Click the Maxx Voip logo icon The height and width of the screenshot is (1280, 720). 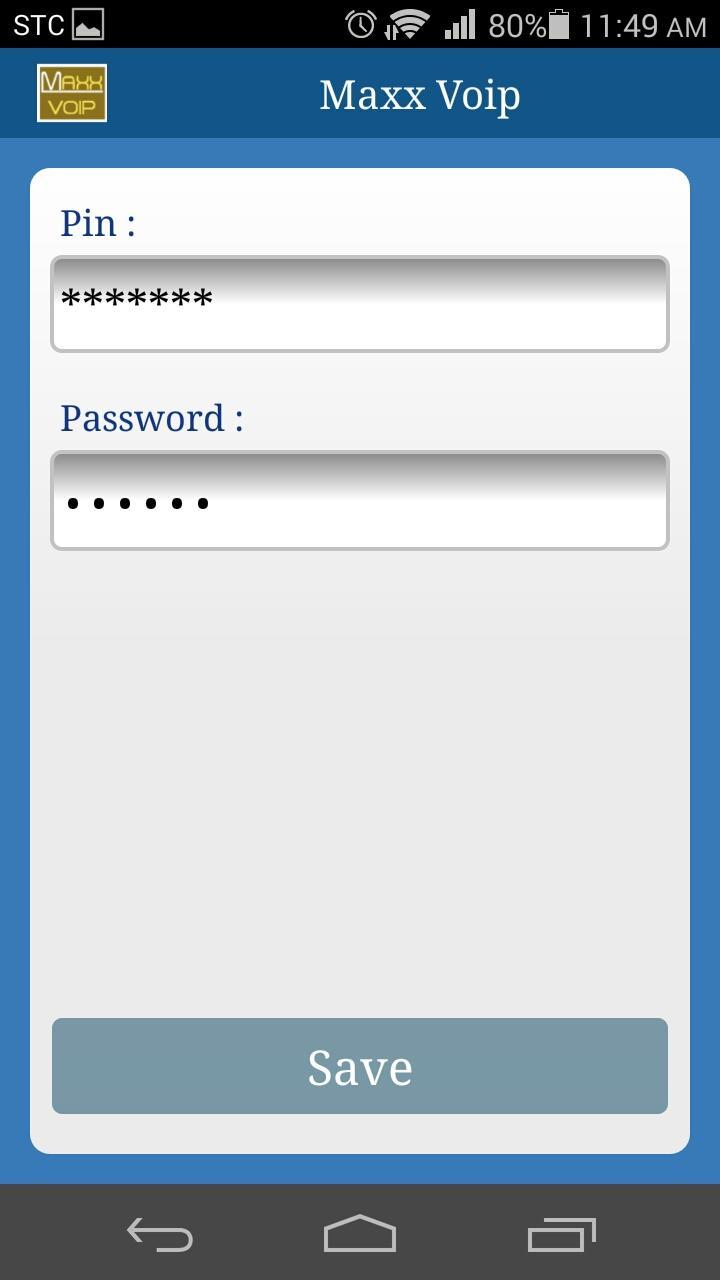(72, 91)
